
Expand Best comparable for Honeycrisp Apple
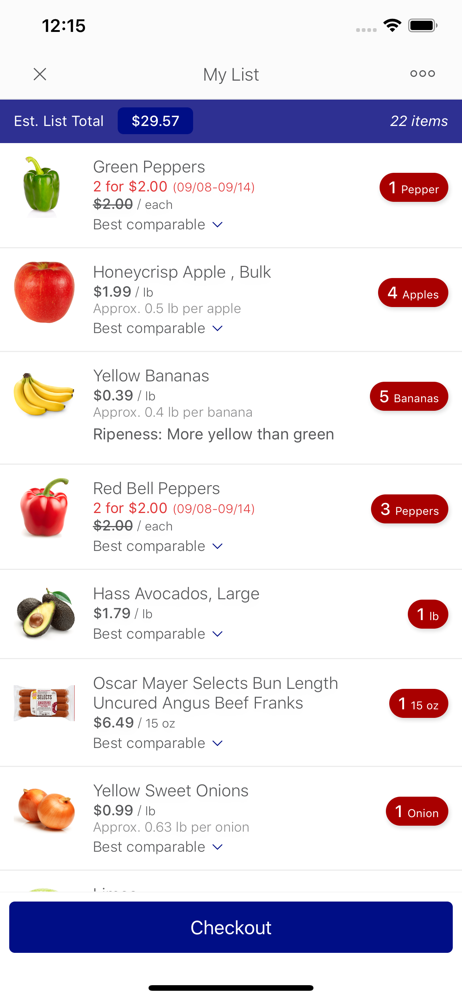(158, 328)
